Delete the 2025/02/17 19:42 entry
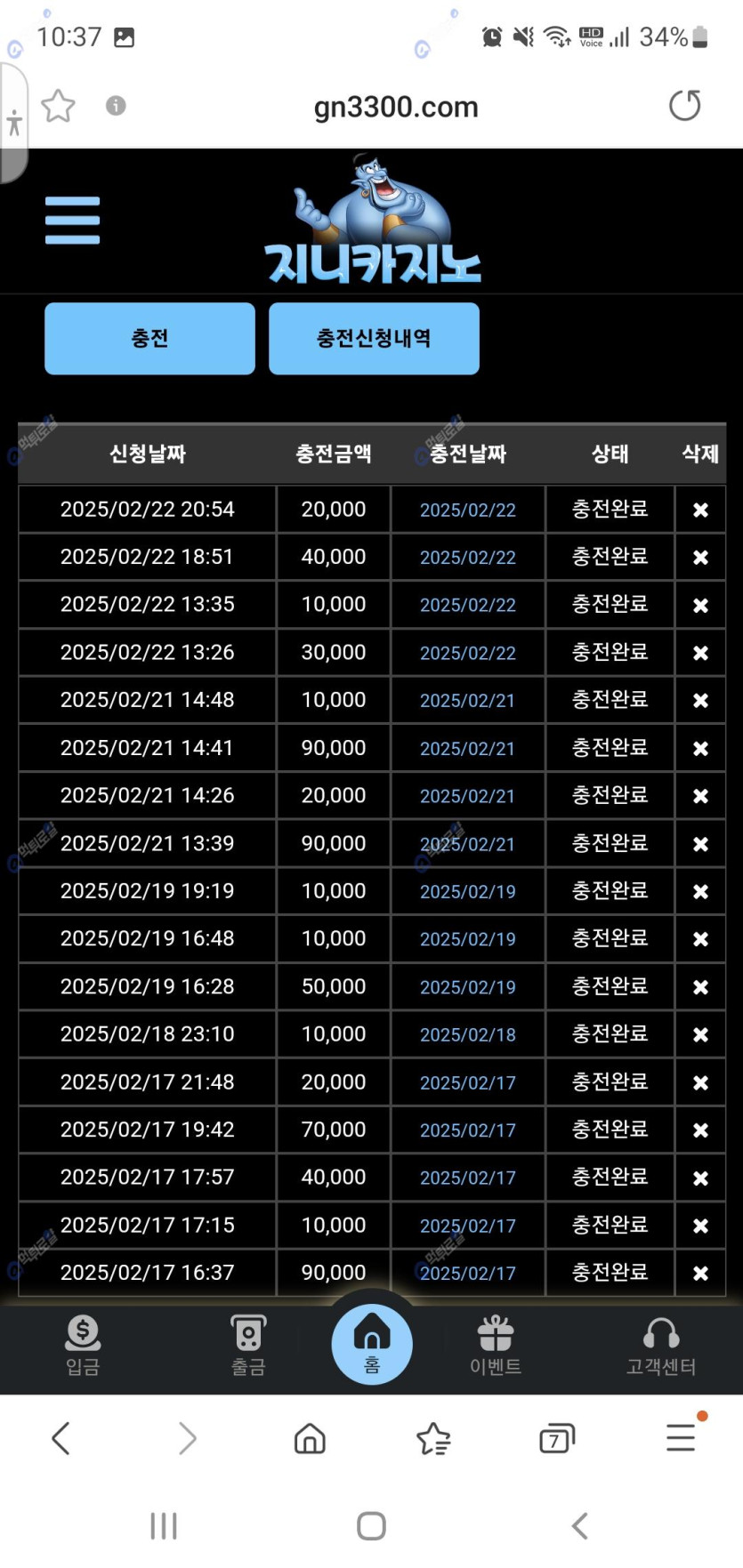This screenshot has height=1568, width=743. 700,1130
